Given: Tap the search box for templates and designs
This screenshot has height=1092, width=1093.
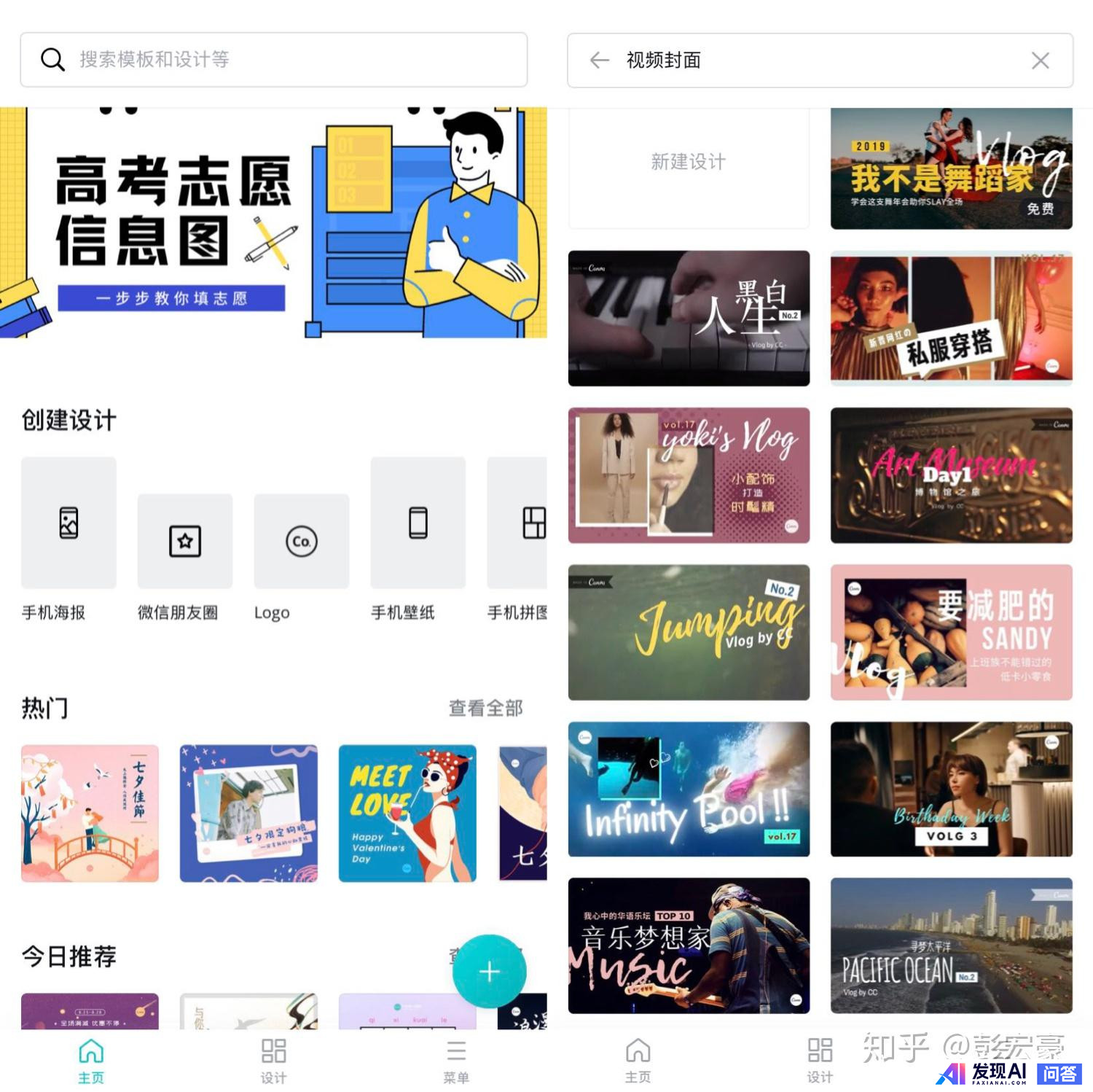Looking at the screenshot, I should coord(273,60).
